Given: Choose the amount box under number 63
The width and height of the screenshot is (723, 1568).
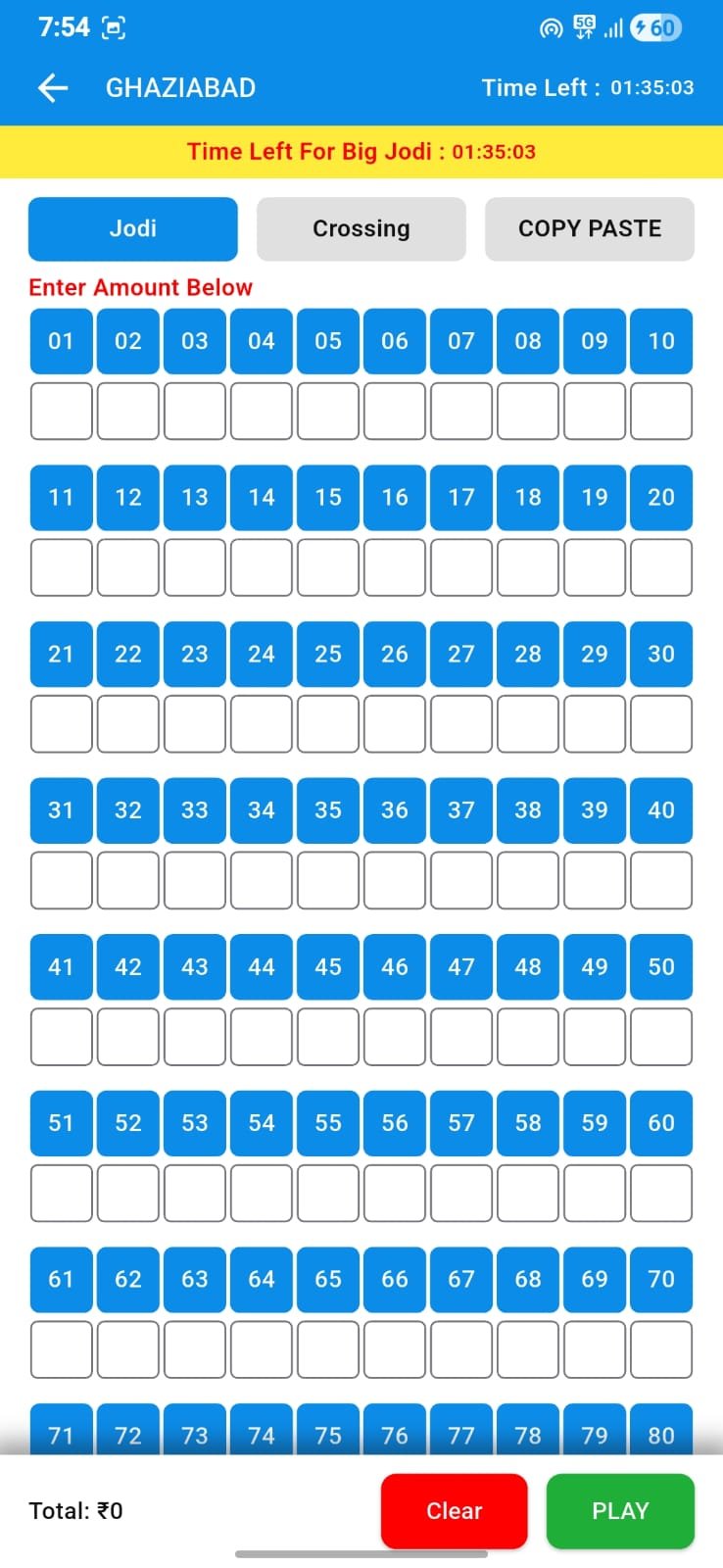Looking at the screenshot, I should tap(195, 1349).
